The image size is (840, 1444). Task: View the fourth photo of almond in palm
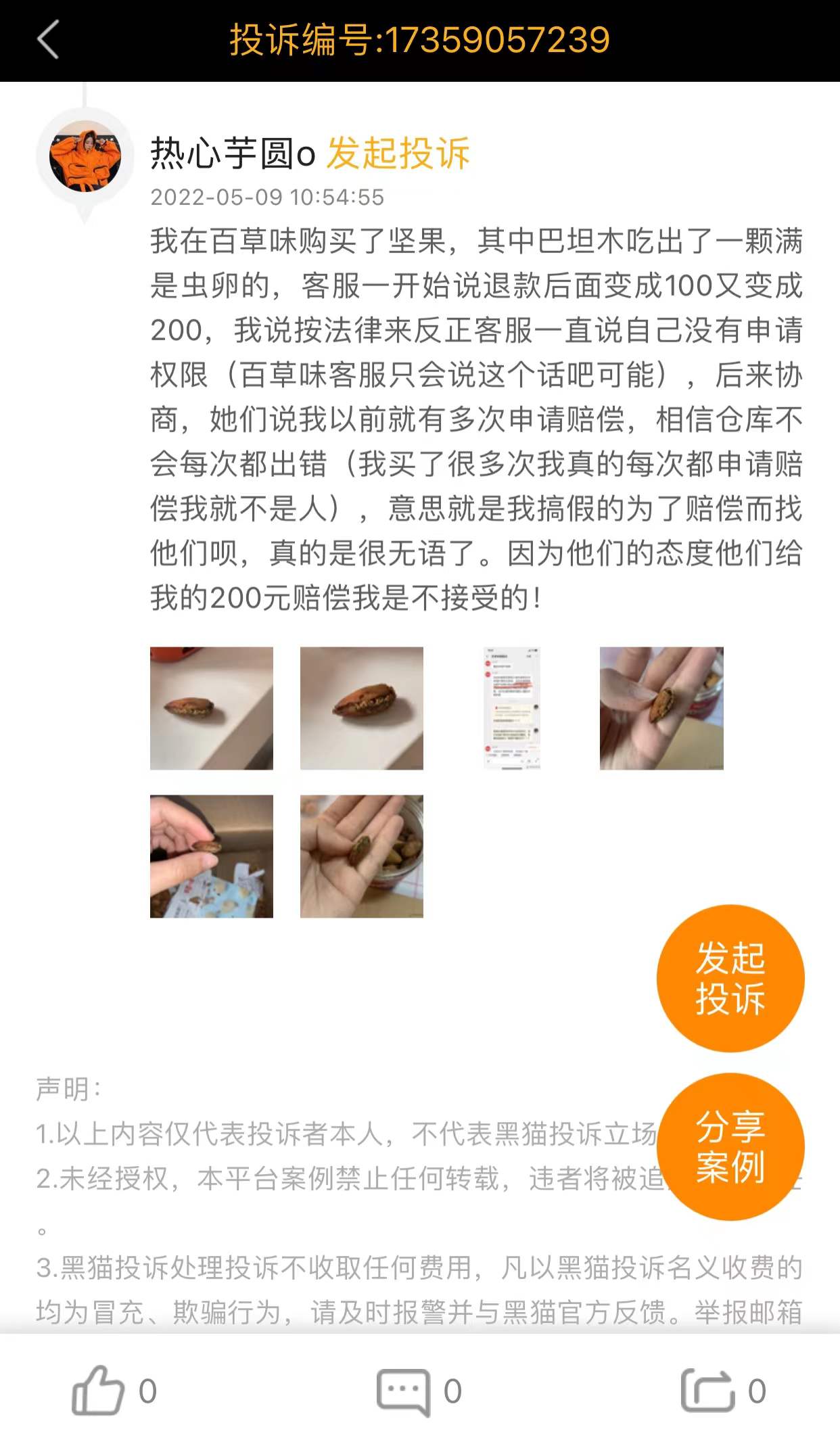coord(661,708)
